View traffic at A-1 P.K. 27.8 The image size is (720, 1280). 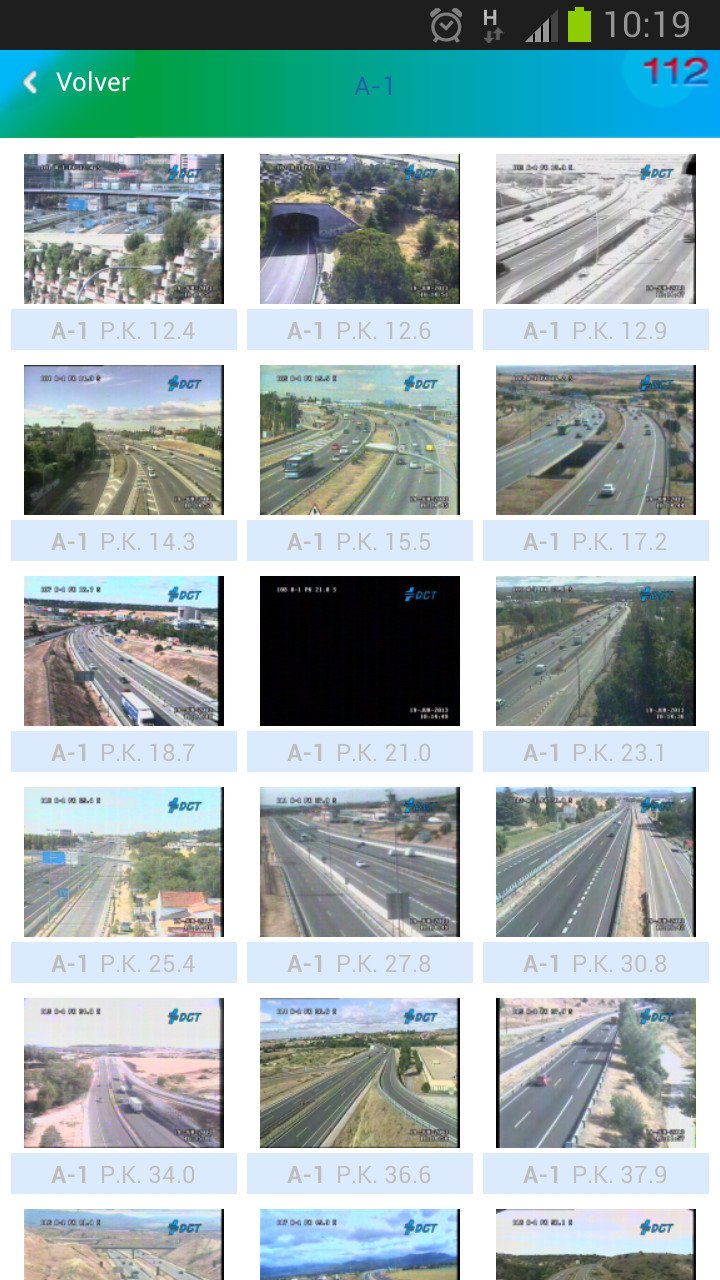(359, 862)
